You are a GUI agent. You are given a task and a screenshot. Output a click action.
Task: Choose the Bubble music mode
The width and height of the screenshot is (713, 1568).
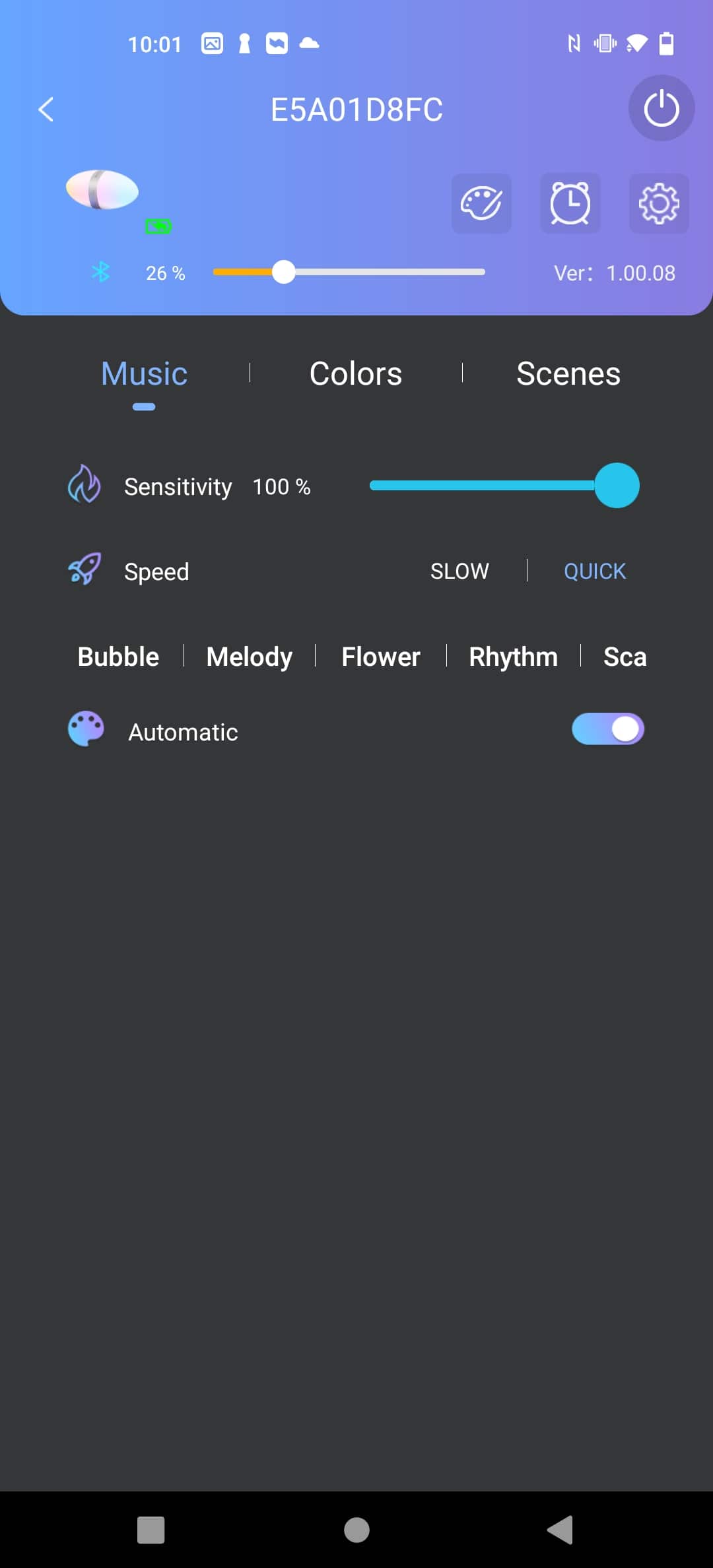[x=118, y=657]
